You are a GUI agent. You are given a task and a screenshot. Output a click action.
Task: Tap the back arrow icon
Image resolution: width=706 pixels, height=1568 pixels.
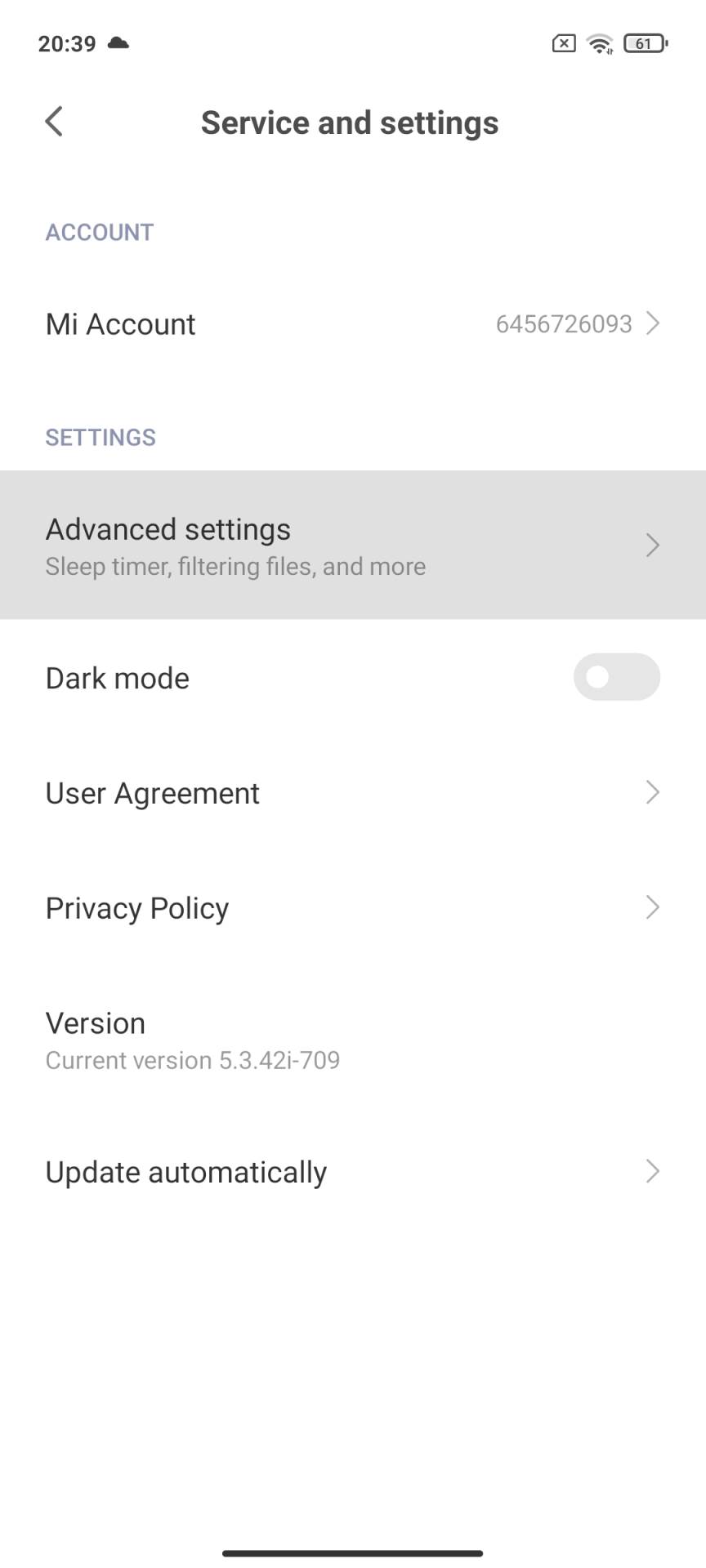[x=54, y=121]
